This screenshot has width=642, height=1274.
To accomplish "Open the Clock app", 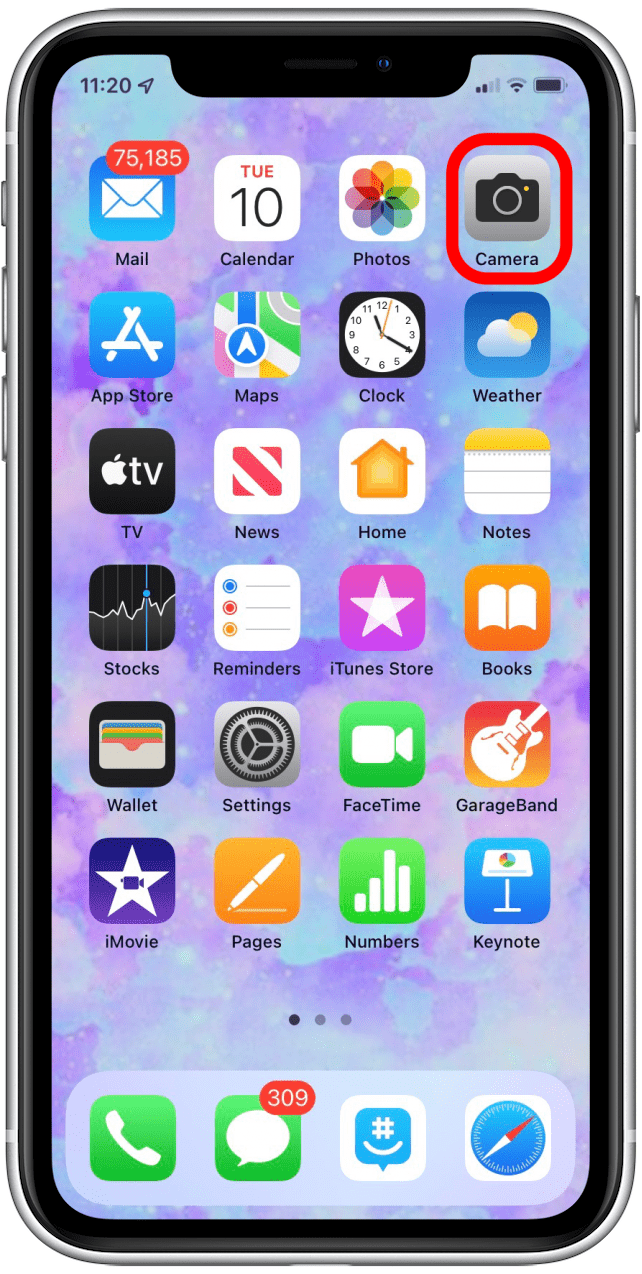I will pyautogui.click(x=382, y=335).
